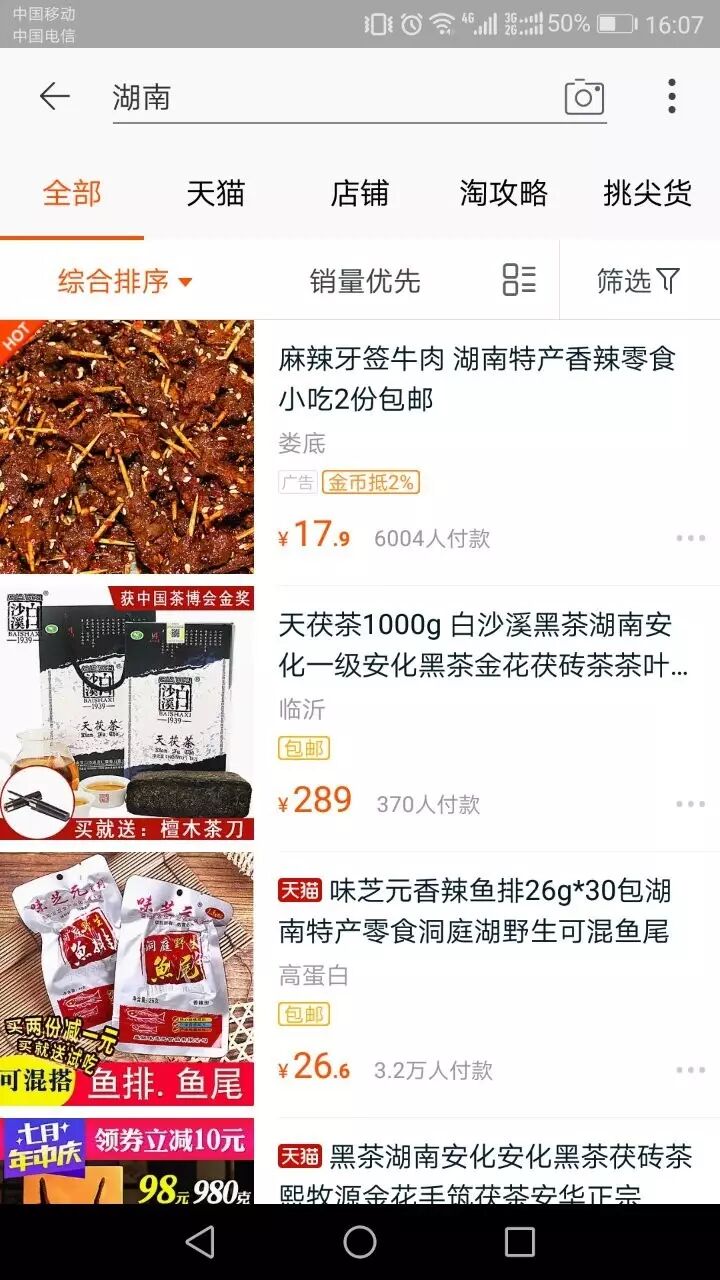Tap the system home button
Image resolution: width=720 pixels, height=1280 pixels.
coord(360,1242)
